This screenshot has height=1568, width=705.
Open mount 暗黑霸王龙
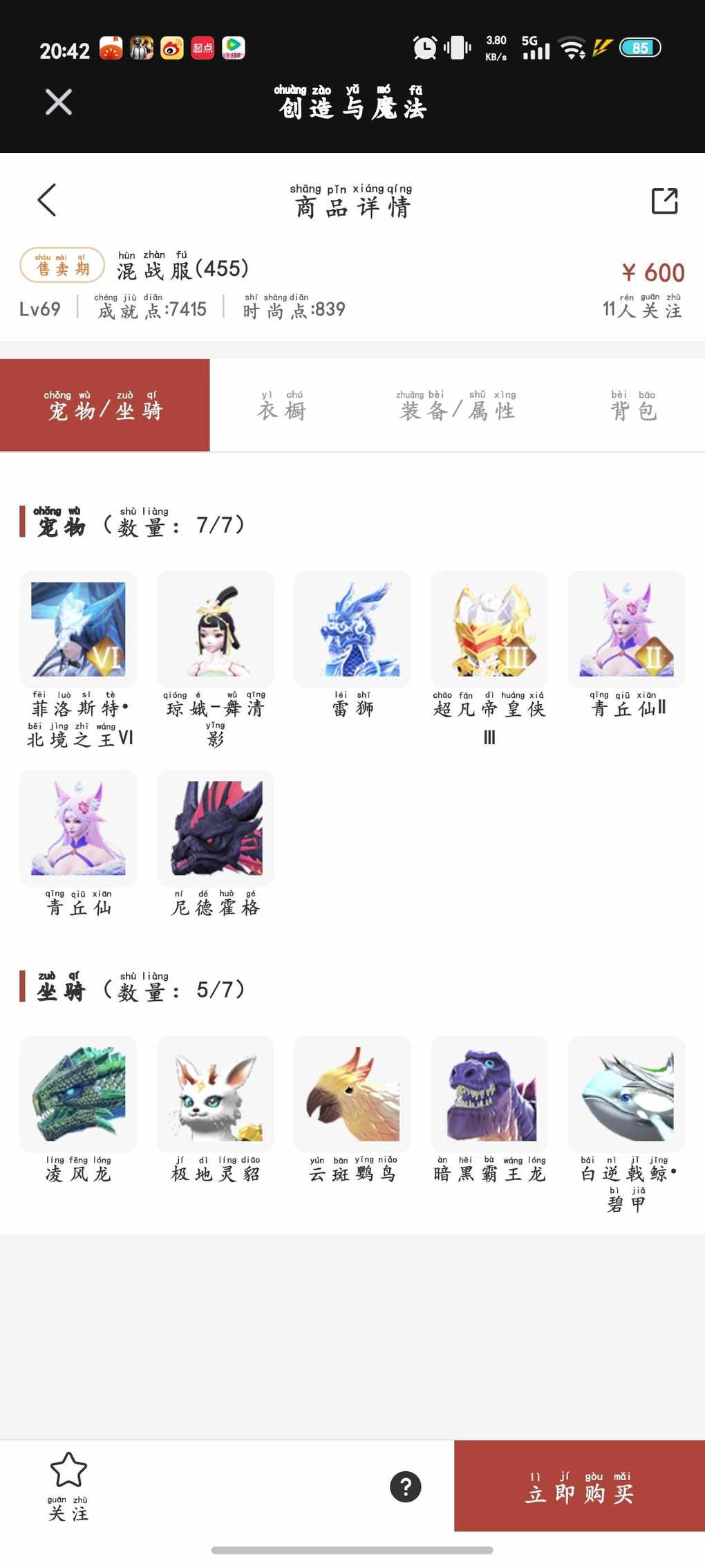(489, 1094)
